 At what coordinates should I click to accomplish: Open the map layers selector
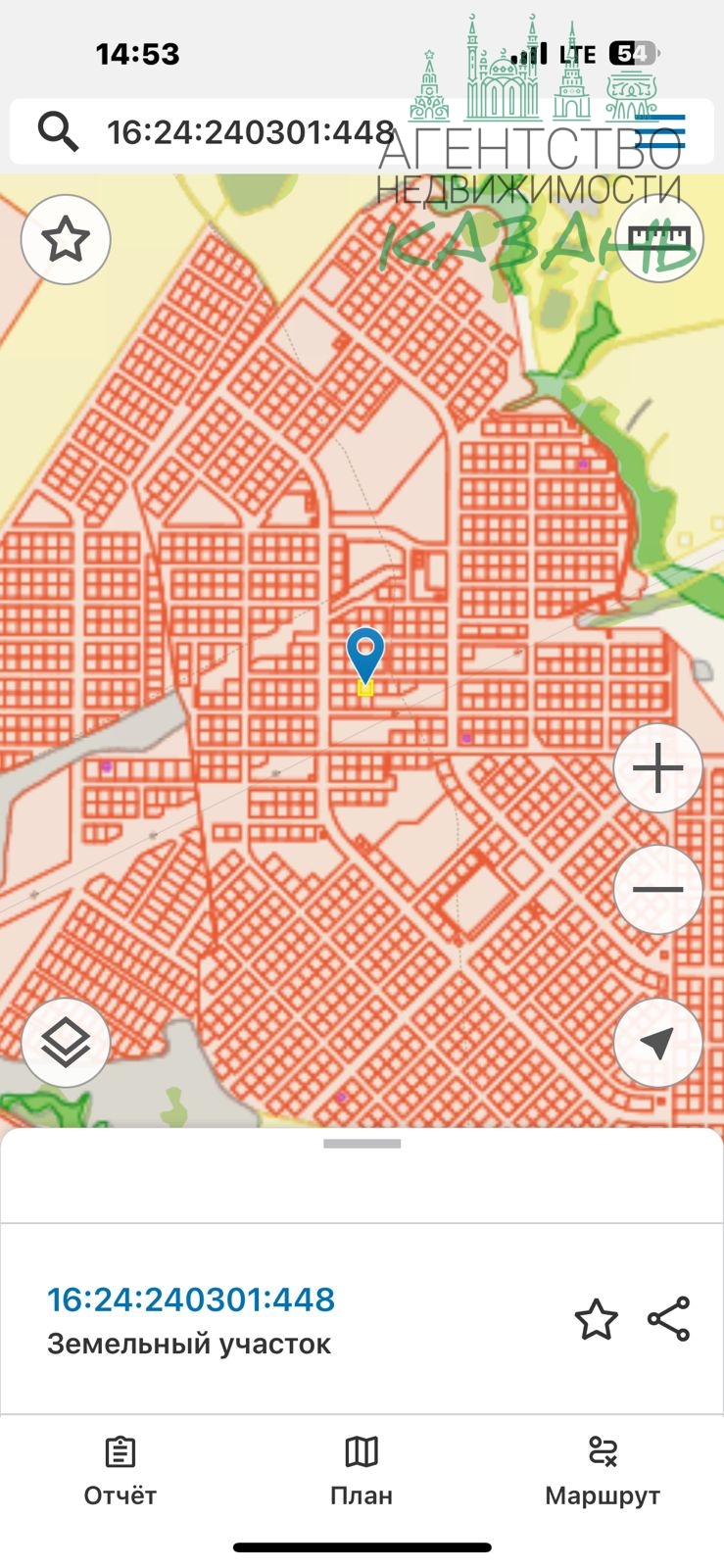click(66, 1043)
